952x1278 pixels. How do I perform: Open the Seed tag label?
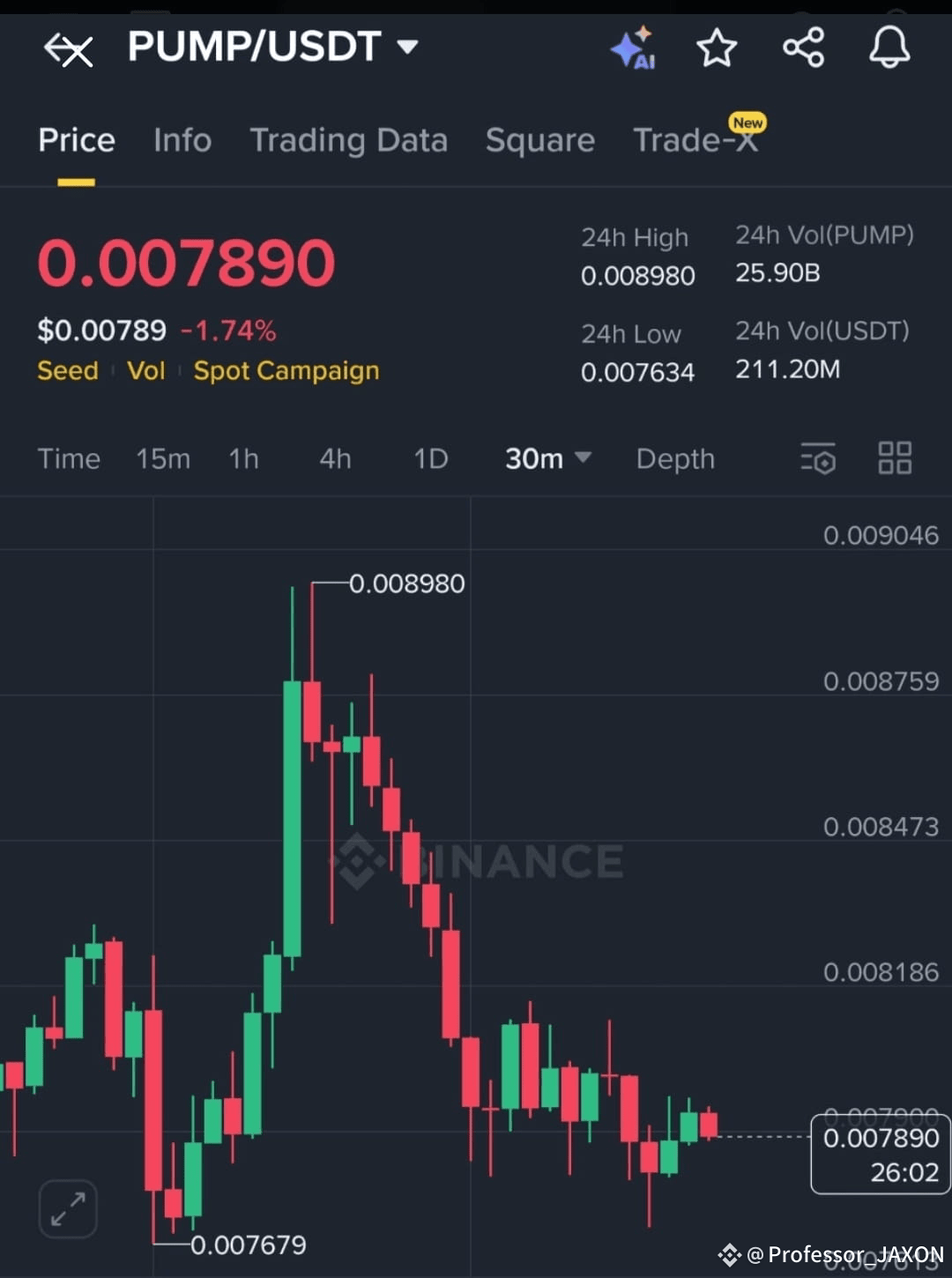coord(67,370)
